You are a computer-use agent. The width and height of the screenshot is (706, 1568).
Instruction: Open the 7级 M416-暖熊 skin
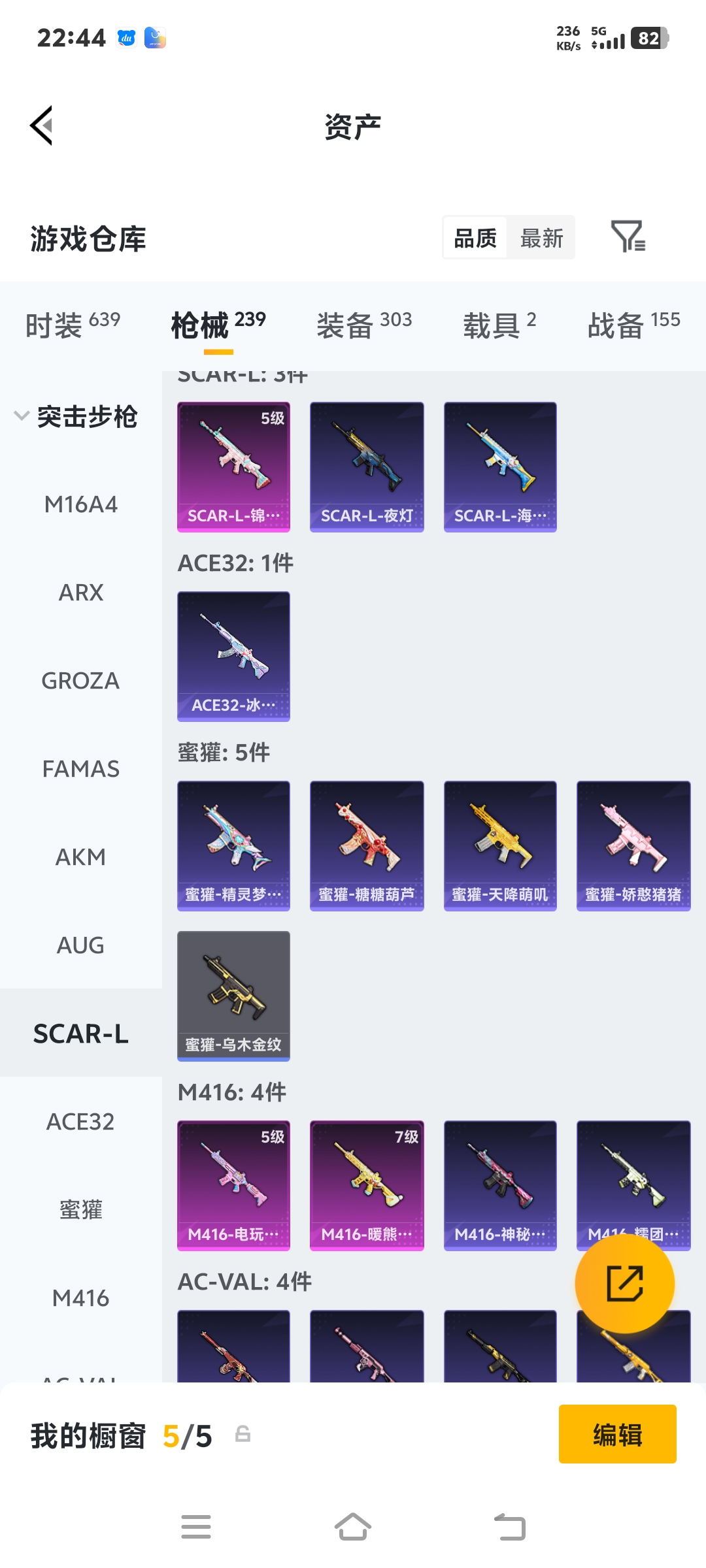tap(367, 1185)
